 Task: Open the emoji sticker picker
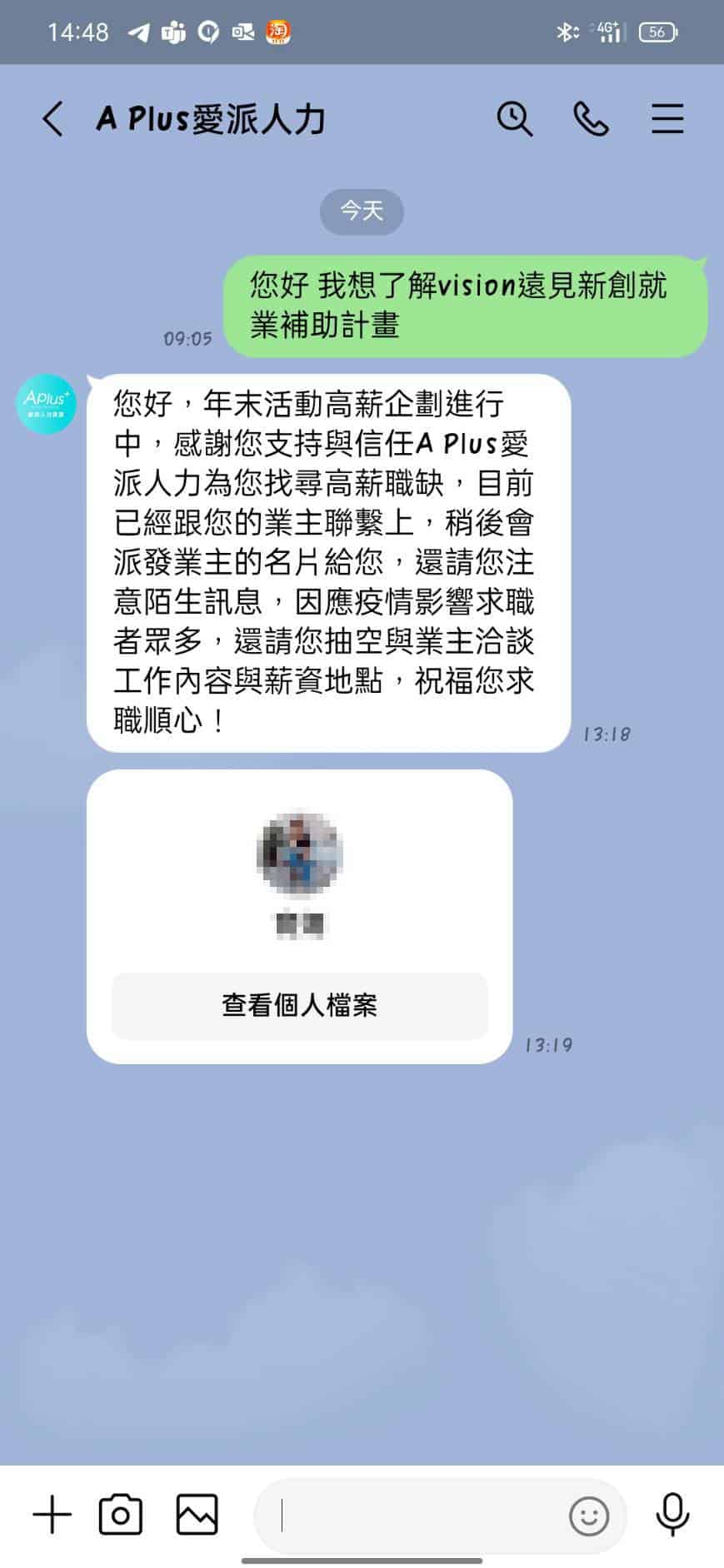pos(588,1516)
